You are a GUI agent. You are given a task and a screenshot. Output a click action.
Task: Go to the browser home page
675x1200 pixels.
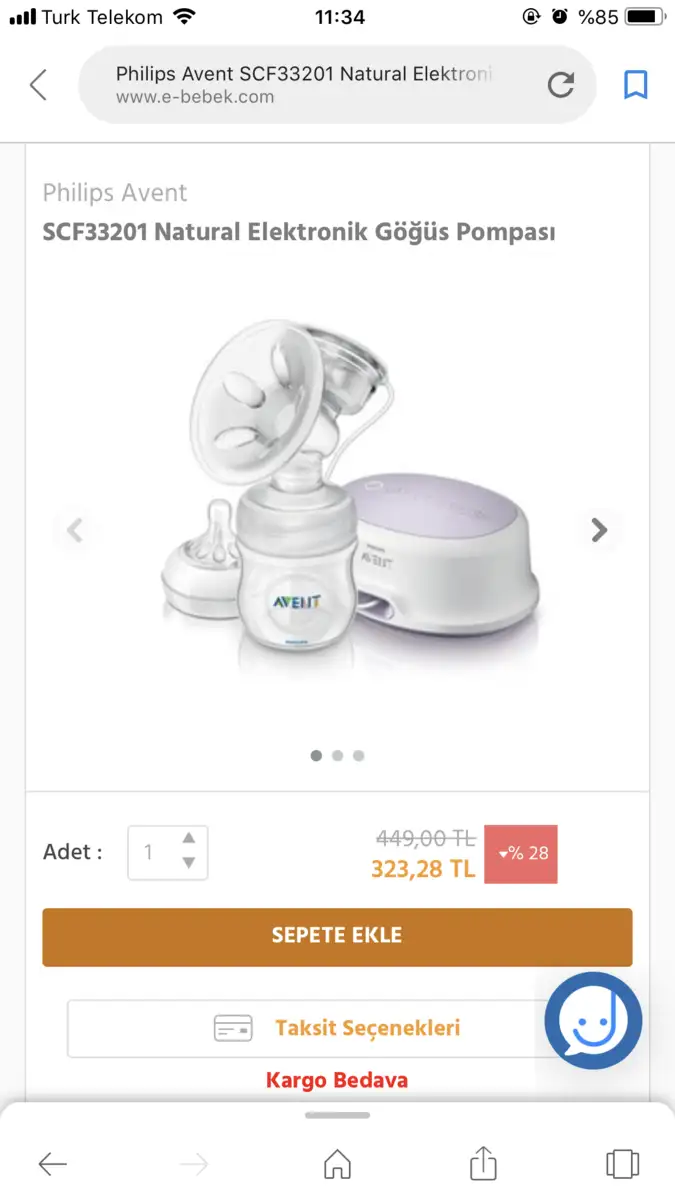[338, 1164]
